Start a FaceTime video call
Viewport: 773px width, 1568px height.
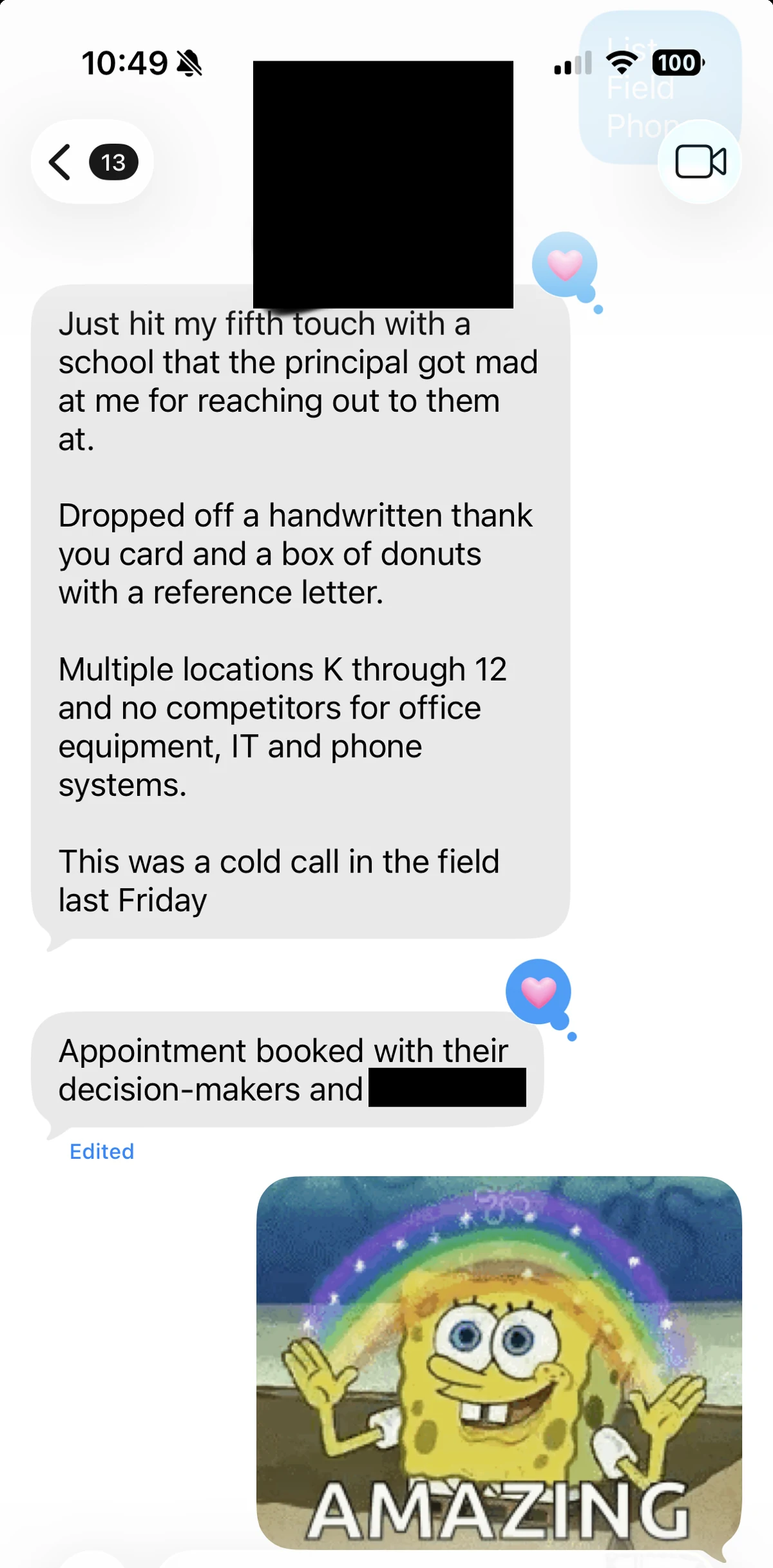pyautogui.click(x=700, y=162)
